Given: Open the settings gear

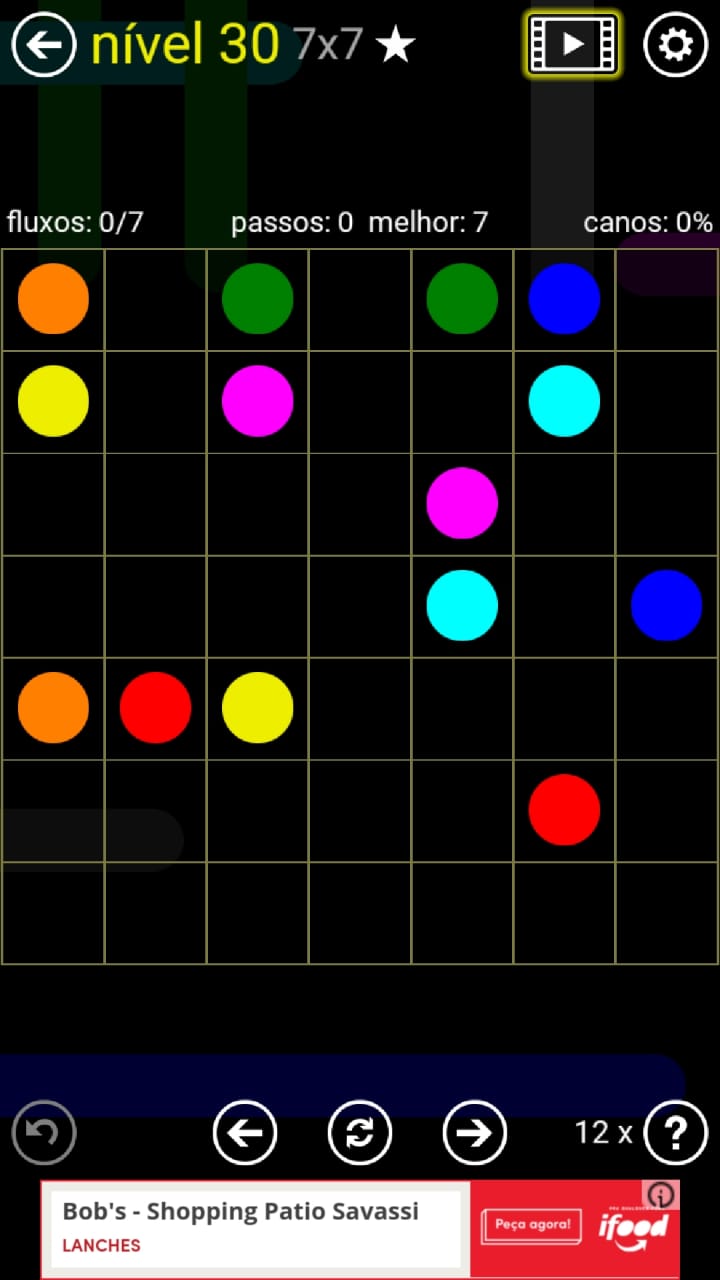Looking at the screenshot, I should [675, 45].
